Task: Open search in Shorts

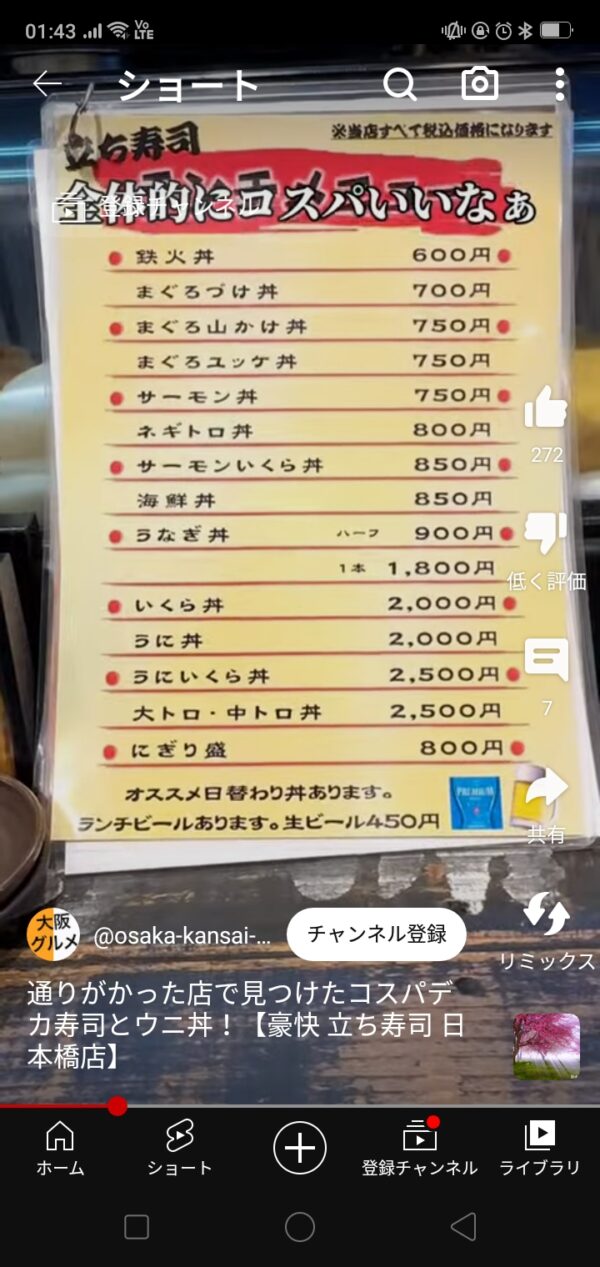Action: [399, 85]
